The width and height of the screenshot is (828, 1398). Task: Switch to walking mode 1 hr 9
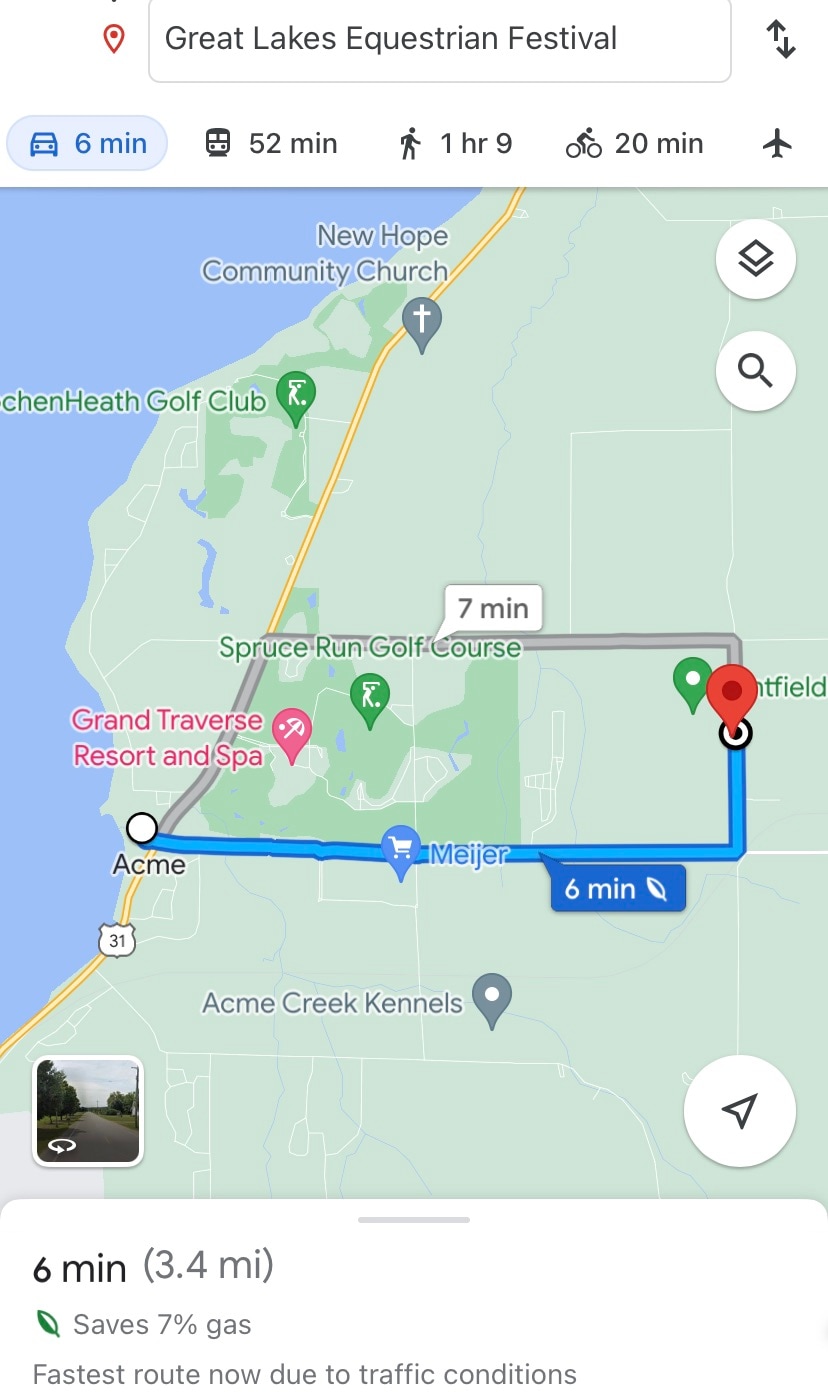tap(455, 144)
